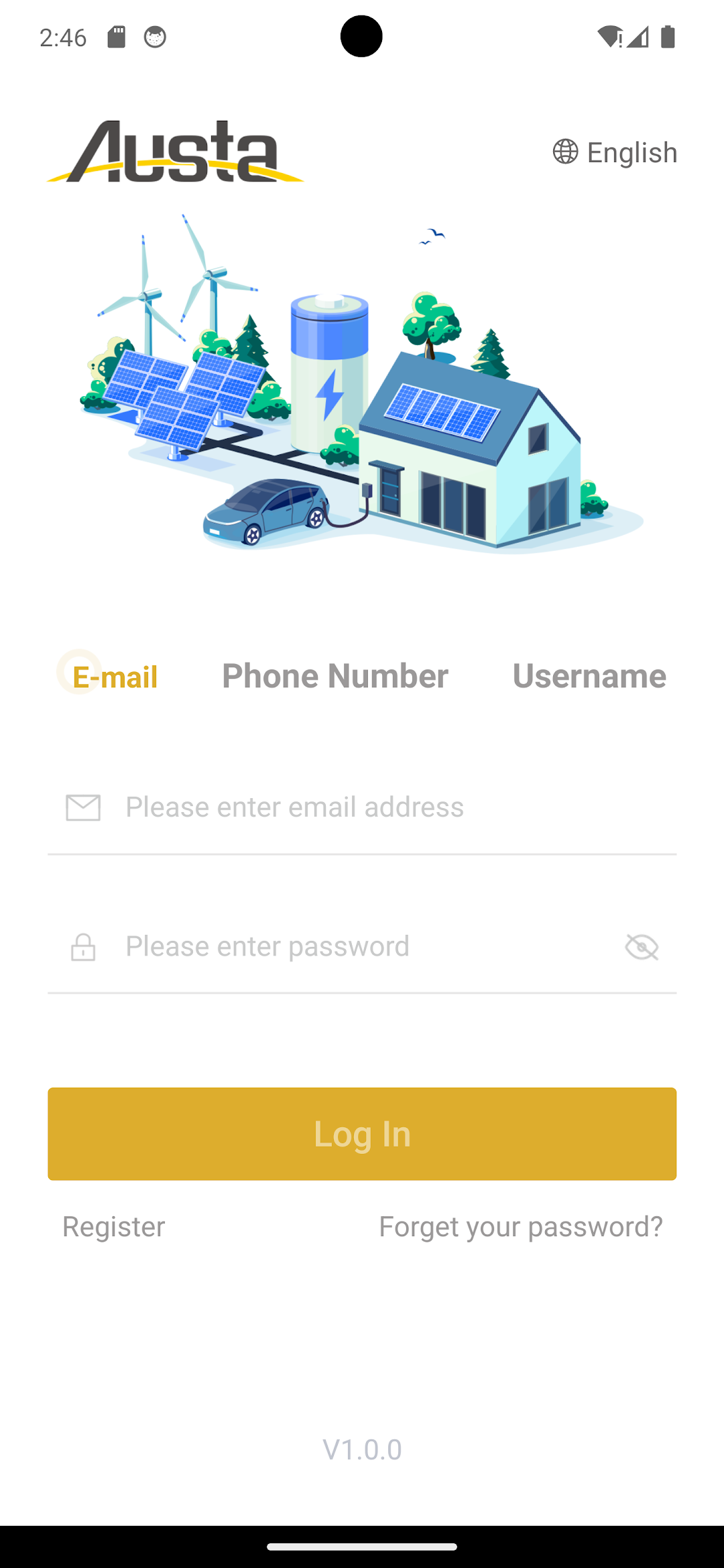Open the Register link
This screenshot has height=1568, width=724.
(x=113, y=1226)
